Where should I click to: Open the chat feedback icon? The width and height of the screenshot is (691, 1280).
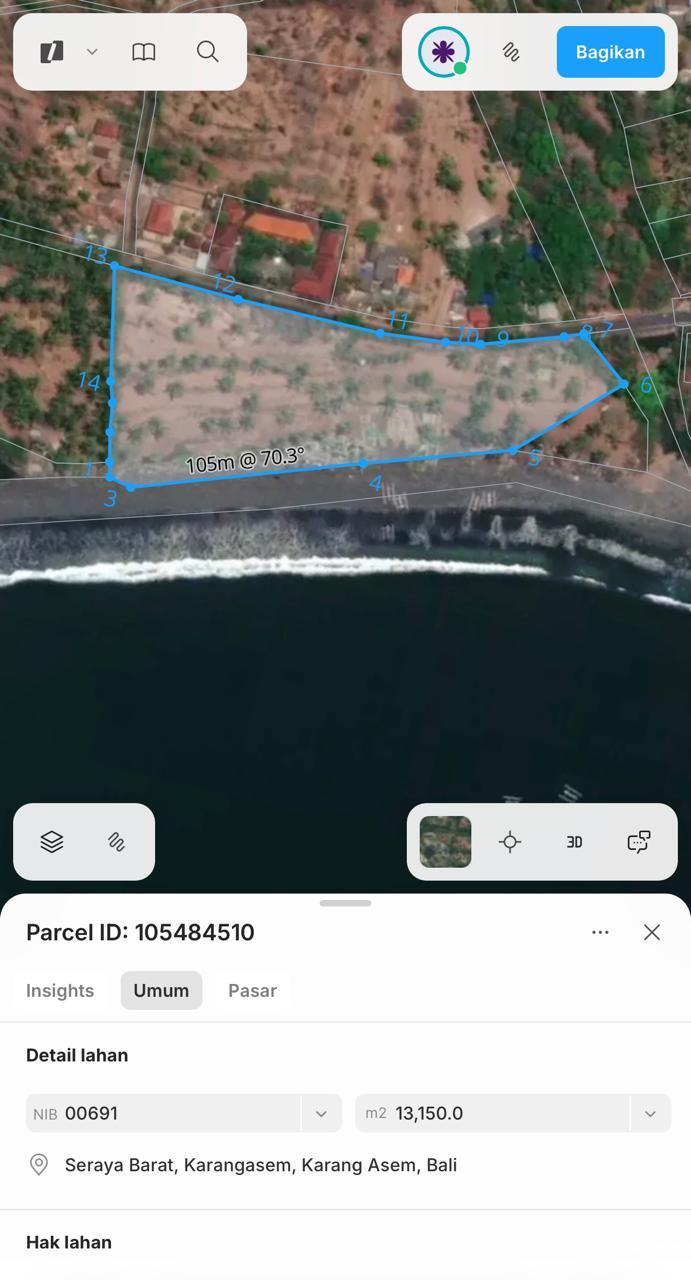pos(639,842)
